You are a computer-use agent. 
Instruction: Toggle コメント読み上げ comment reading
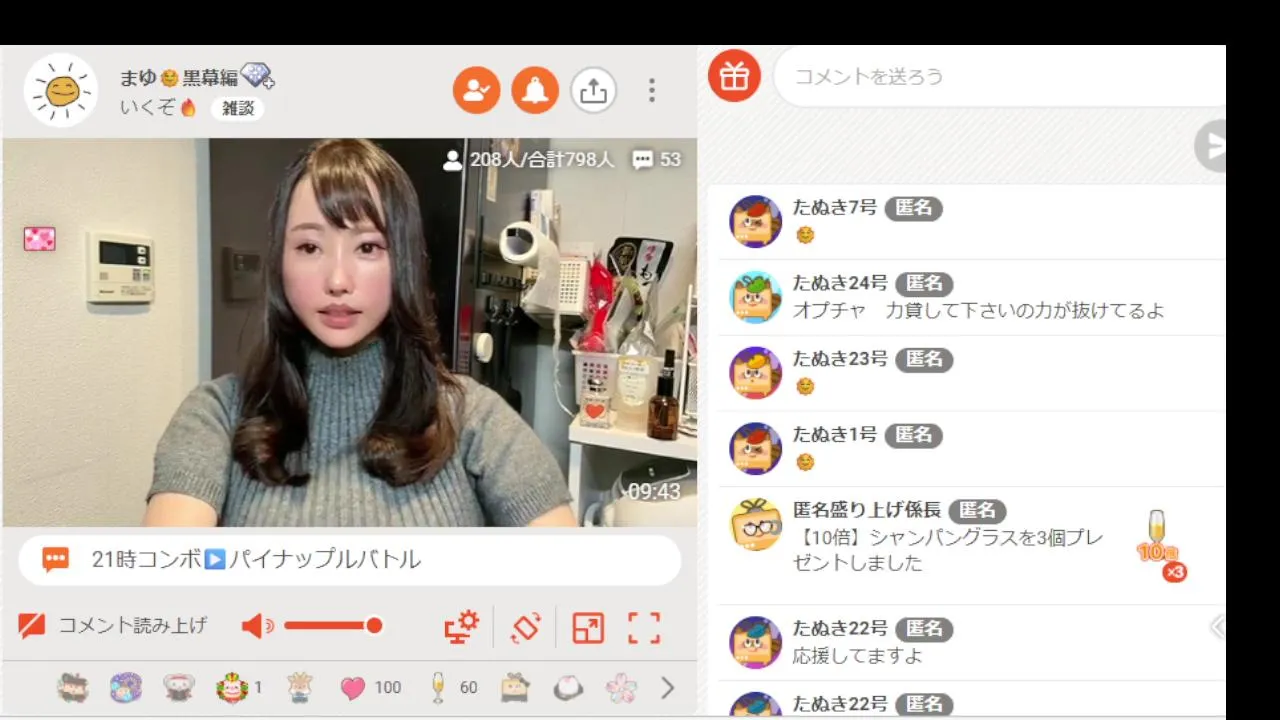point(113,626)
